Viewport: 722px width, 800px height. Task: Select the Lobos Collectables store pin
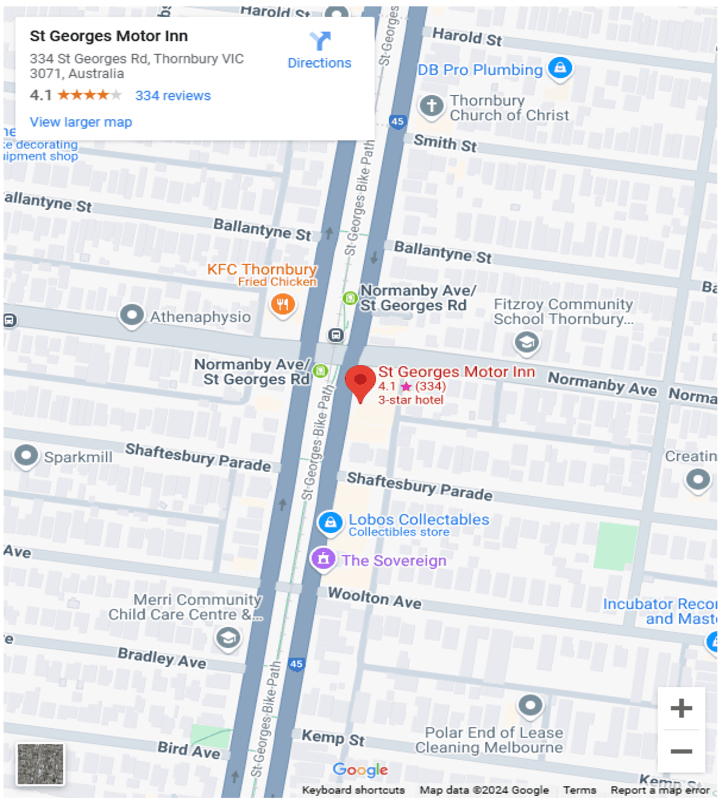click(x=330, y=523)
